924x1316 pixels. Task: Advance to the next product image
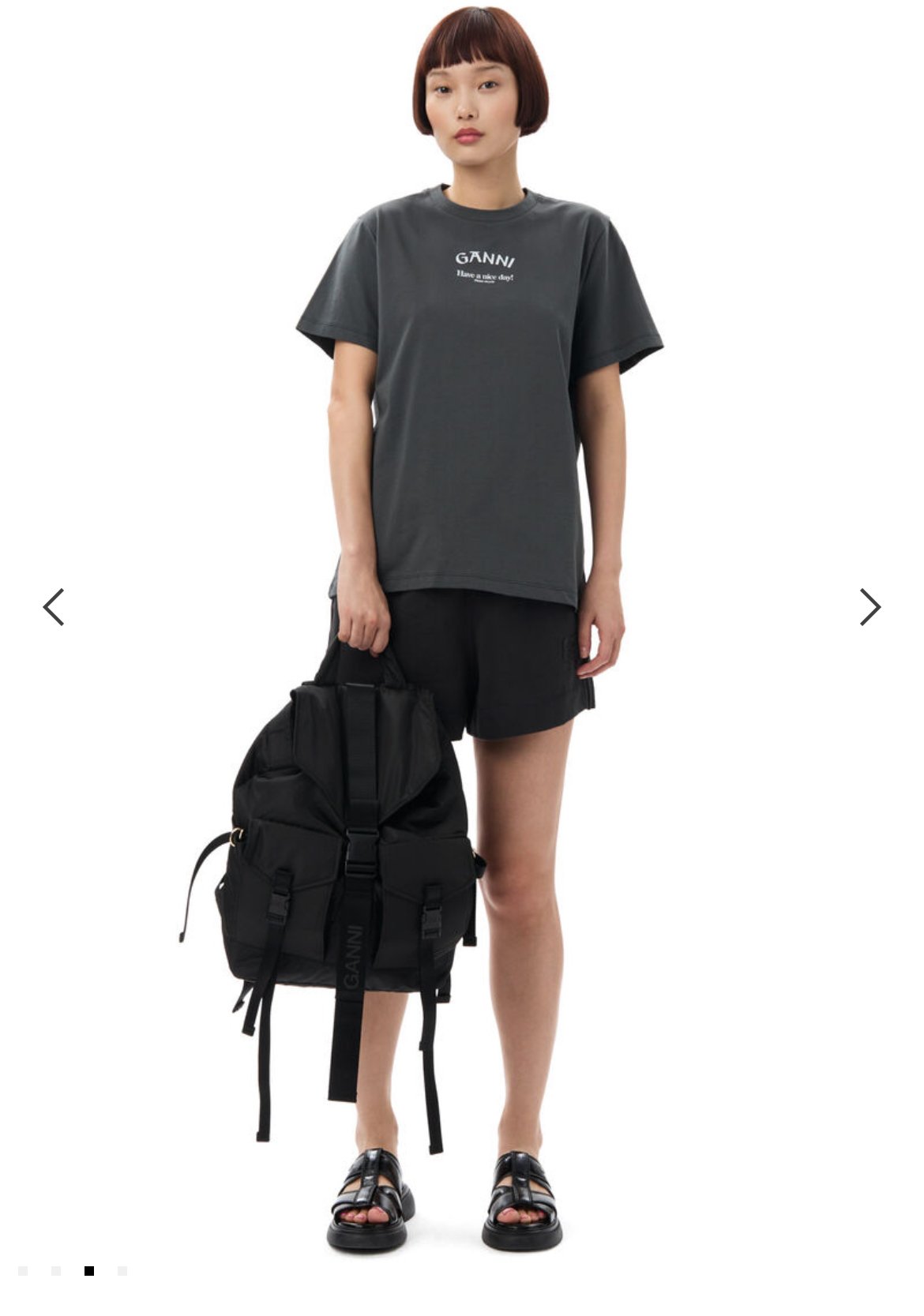point(870,607)
